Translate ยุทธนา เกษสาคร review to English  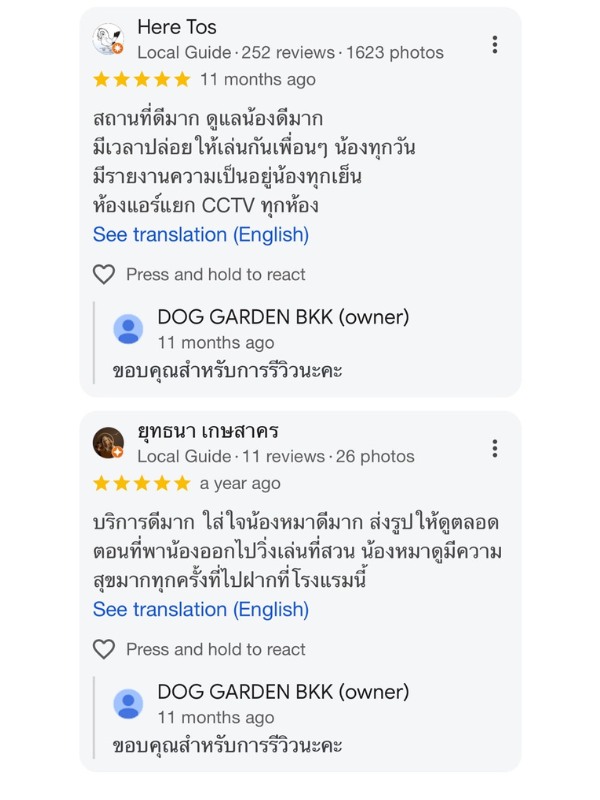tap(200, 609)
